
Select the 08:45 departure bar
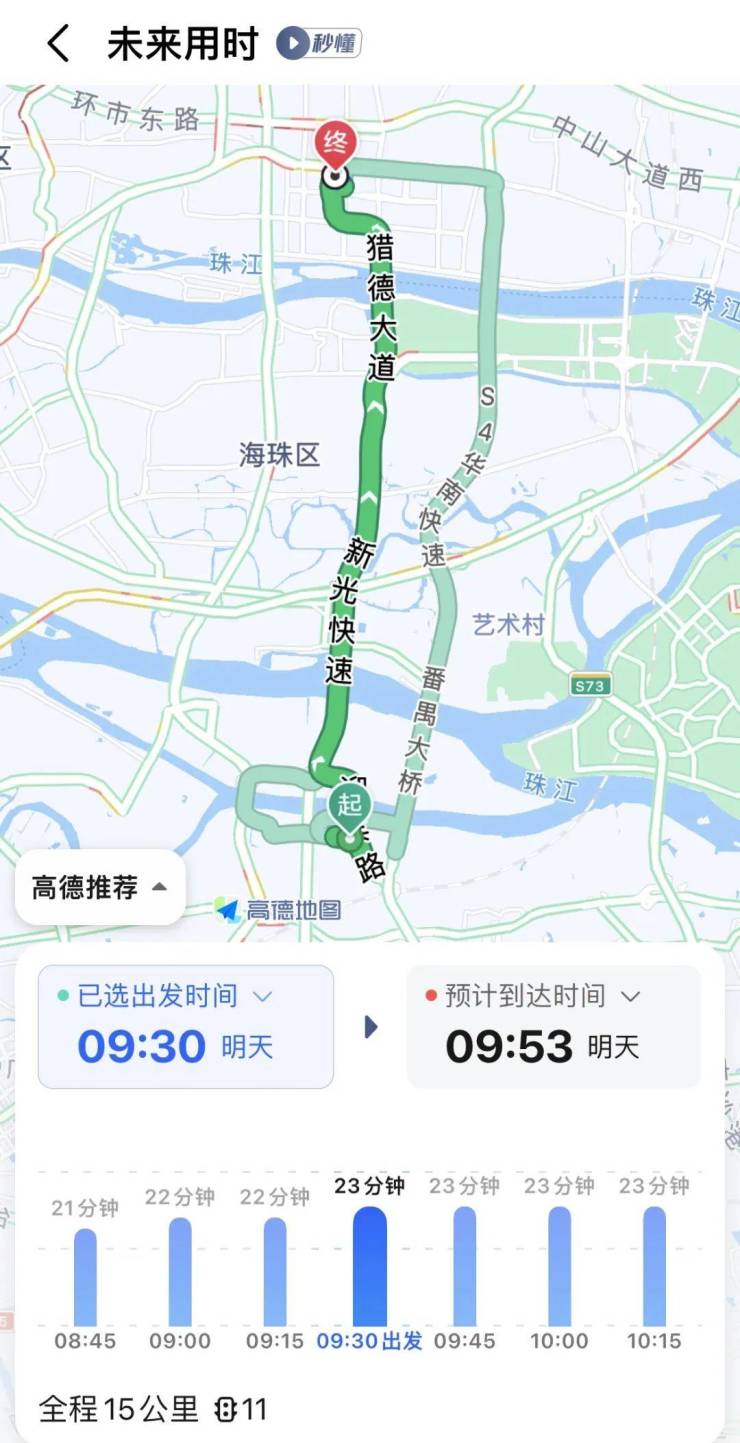85,1277
